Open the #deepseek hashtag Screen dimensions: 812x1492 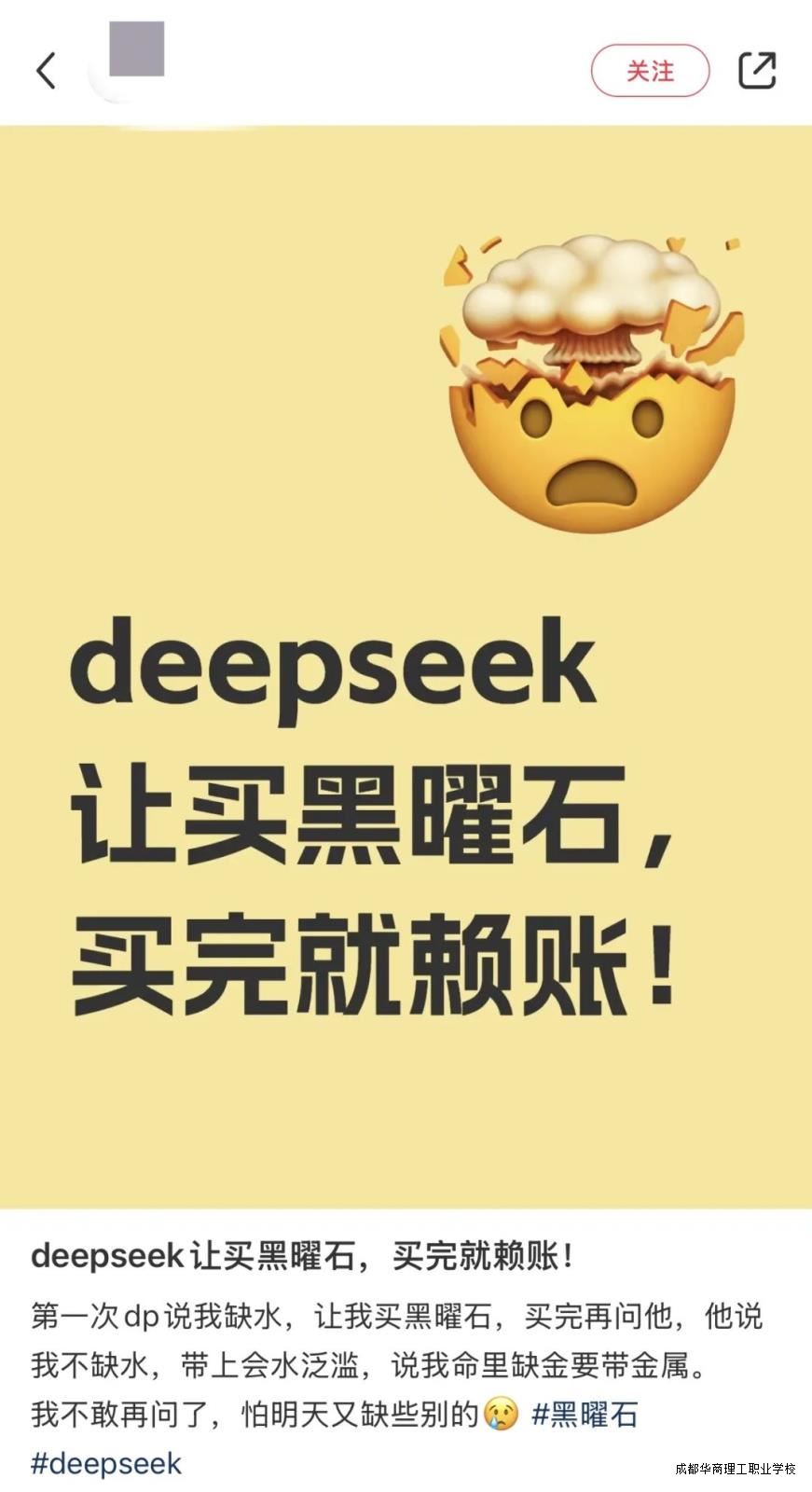pyautogui.click(x=106, y=1463)
